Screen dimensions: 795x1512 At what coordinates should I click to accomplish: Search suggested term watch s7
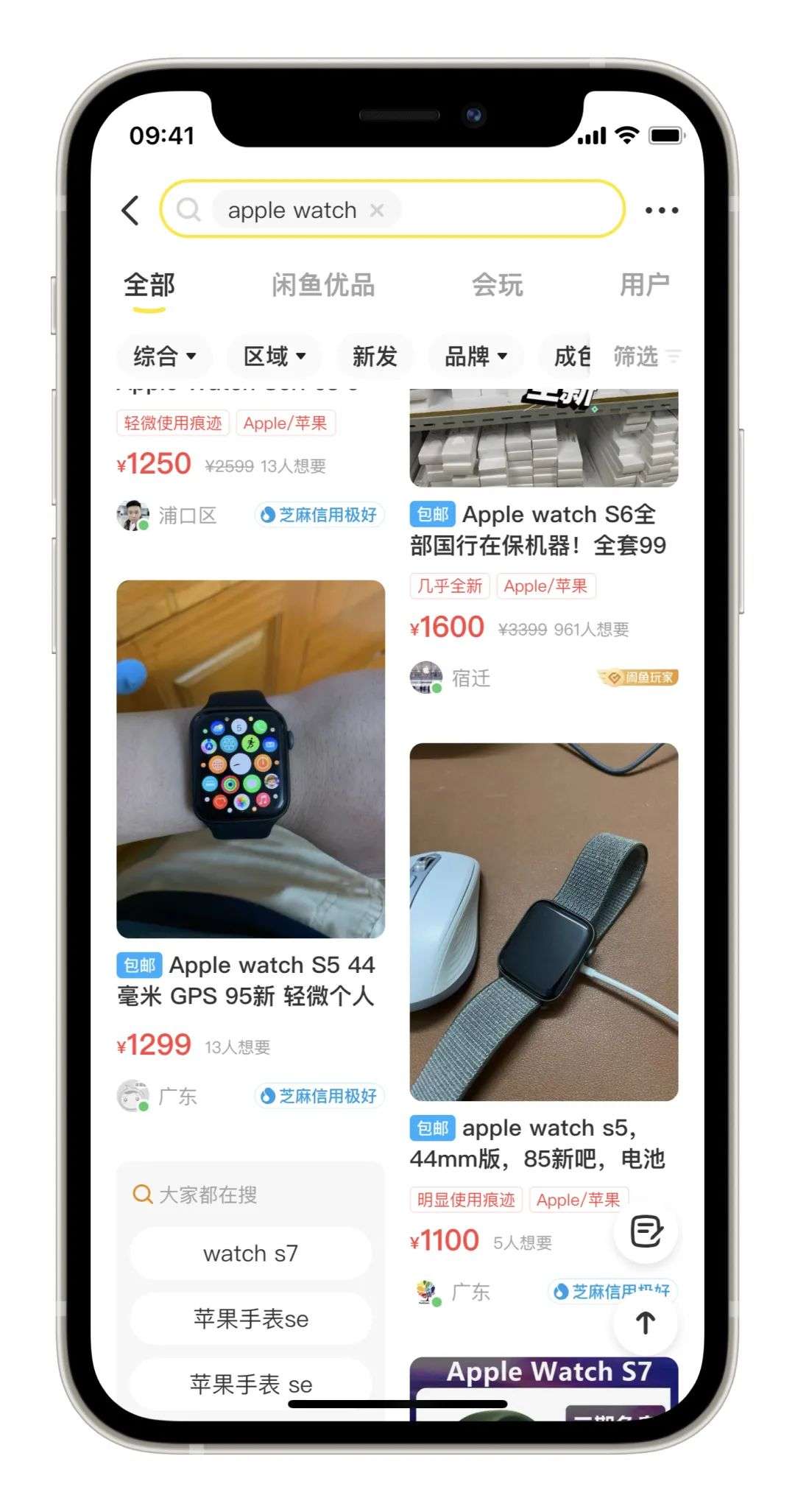pyautogui.click(x=250, y=1253)
